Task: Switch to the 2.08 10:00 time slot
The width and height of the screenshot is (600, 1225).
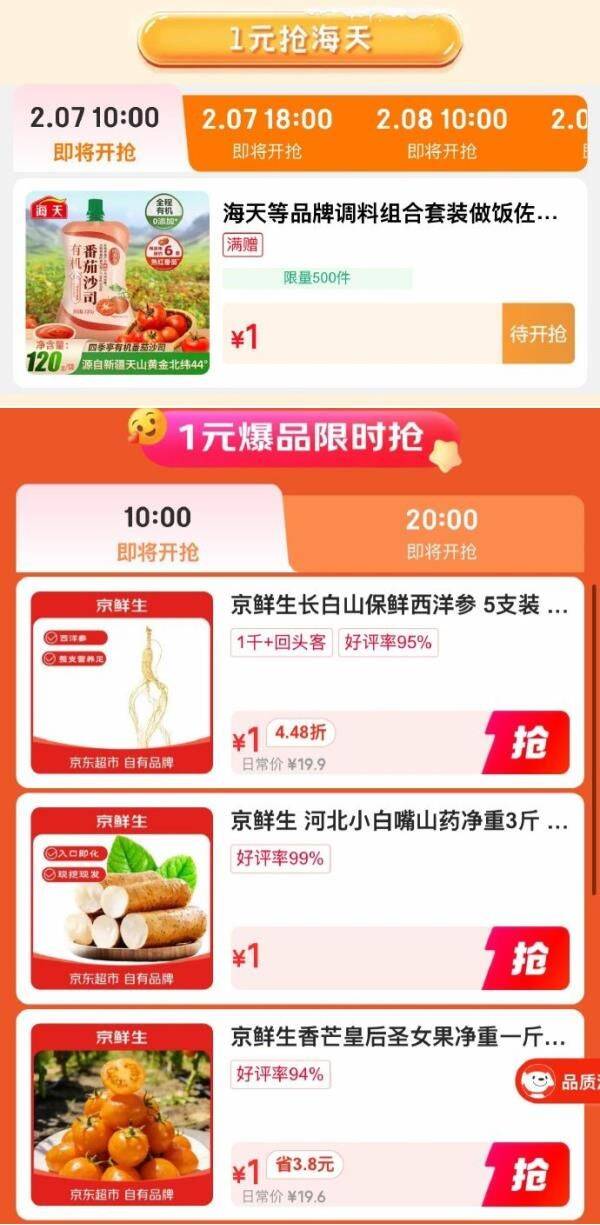Action: [441, 134]
